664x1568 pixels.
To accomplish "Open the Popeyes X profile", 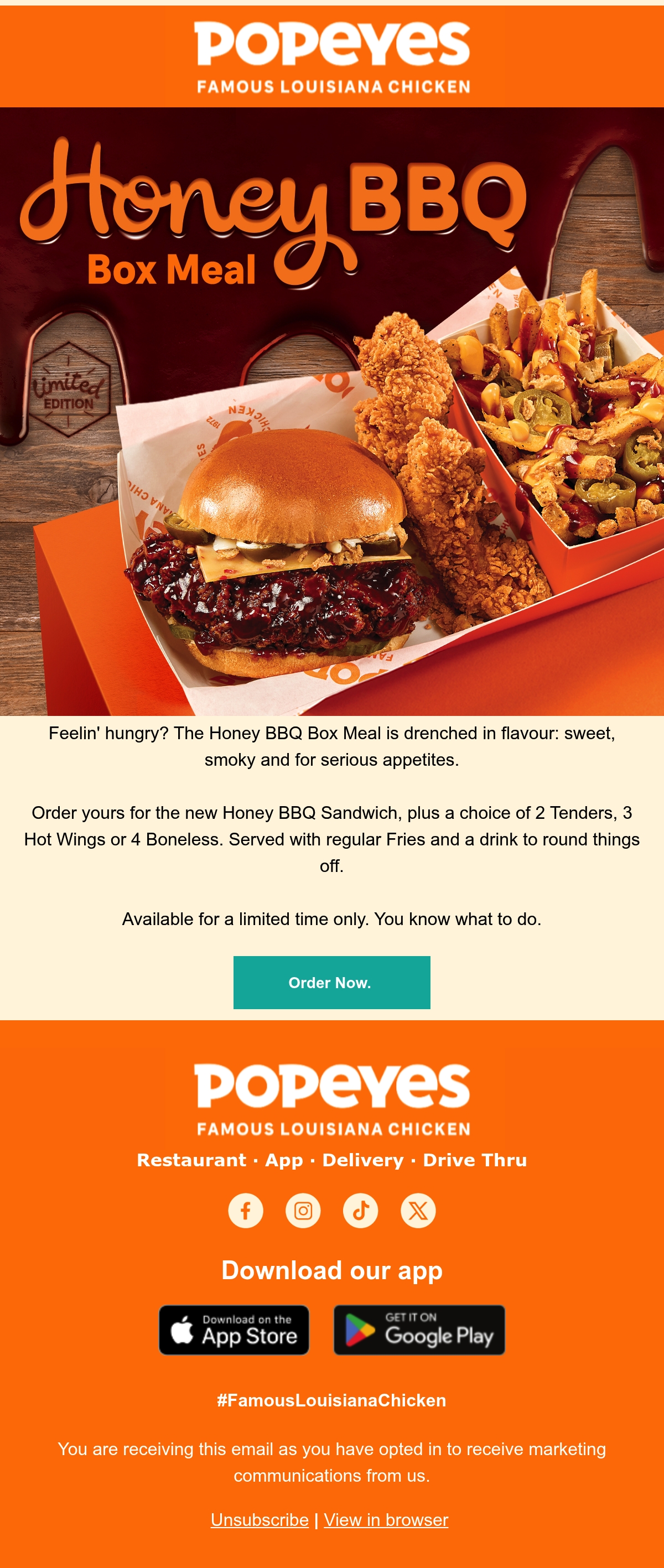I will tap(418, 1210).
